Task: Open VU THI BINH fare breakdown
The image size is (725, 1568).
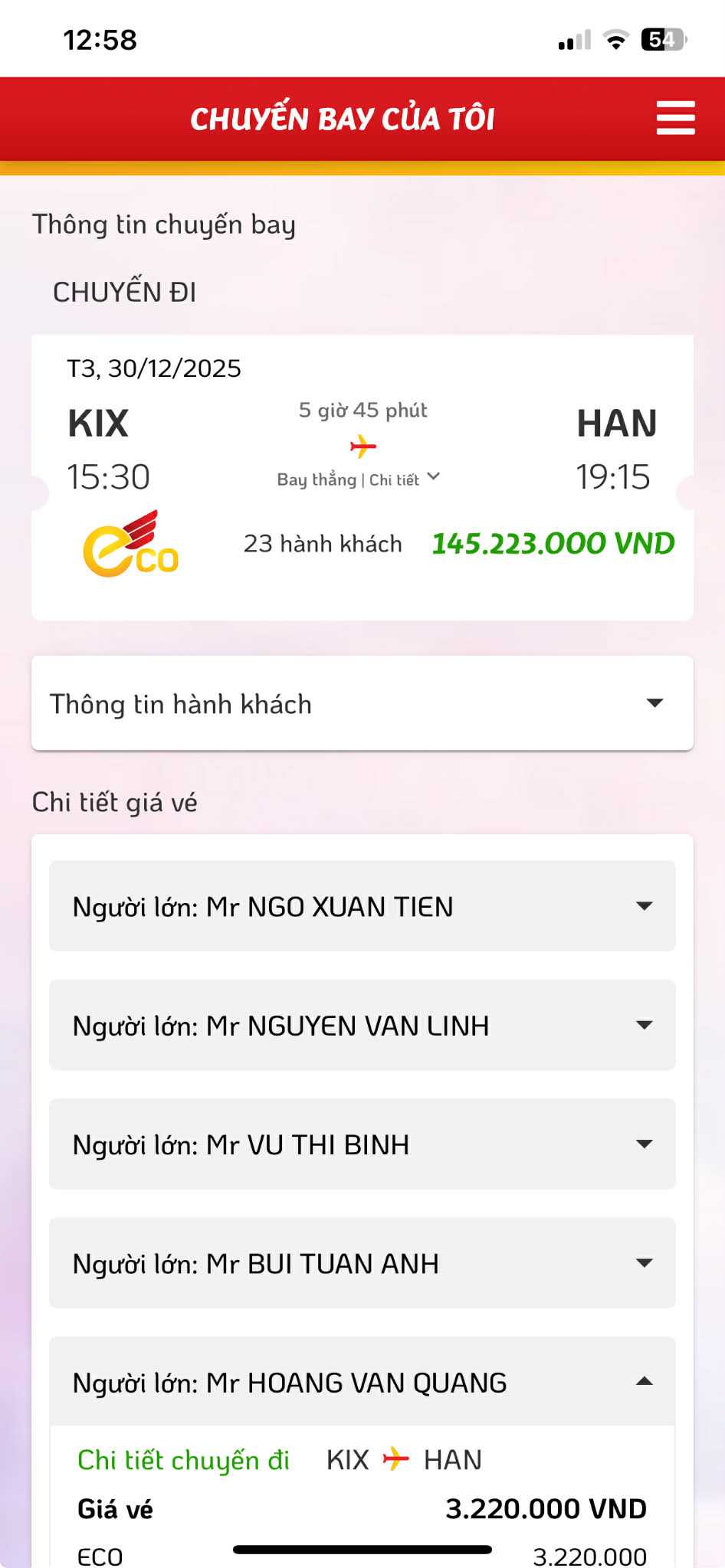Action: pyautogui.click(x=362, y=1144)
